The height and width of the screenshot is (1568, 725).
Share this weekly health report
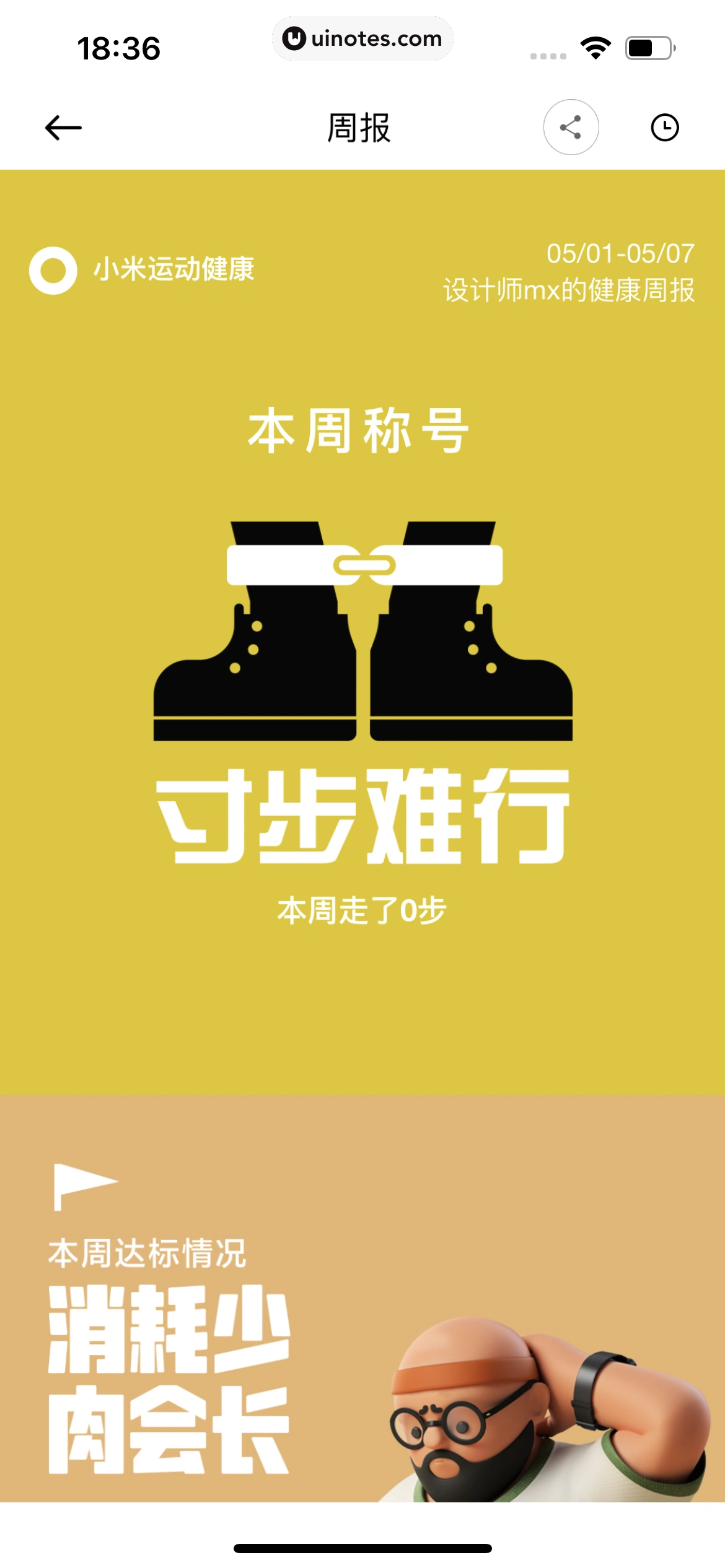tap(571, 128)
